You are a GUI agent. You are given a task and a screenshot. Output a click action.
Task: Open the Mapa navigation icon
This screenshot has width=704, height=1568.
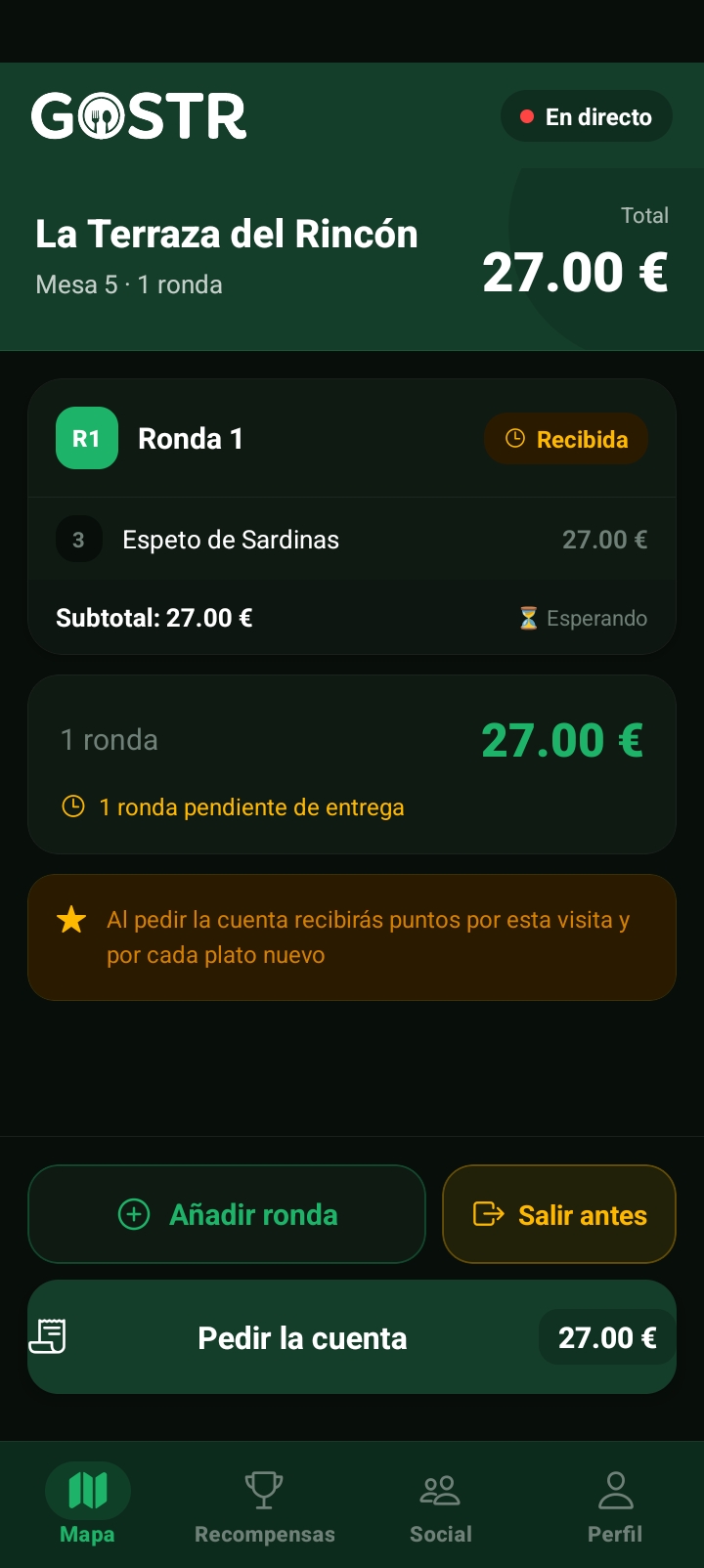(88, 1491)
